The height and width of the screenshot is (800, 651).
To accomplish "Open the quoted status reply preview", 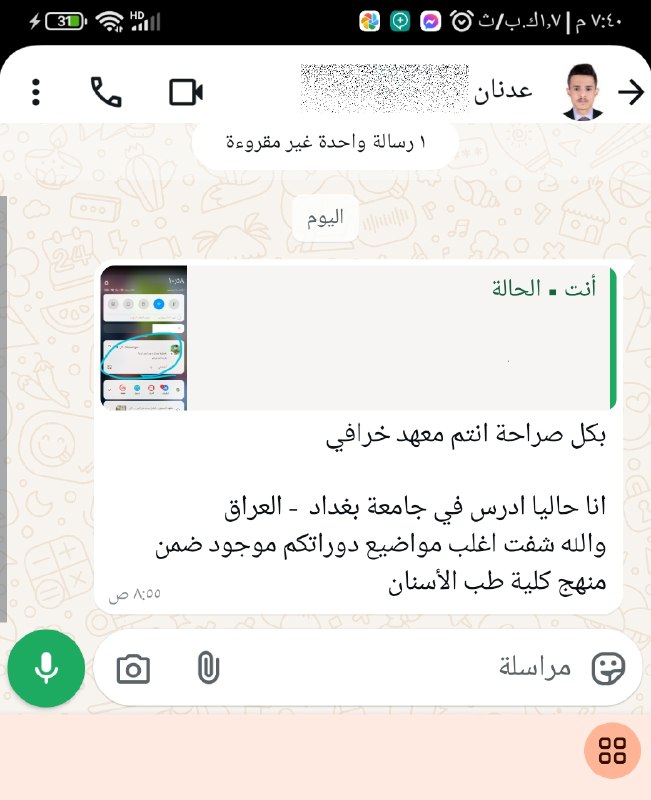I will pyautogui.click(x=358, y=338).
